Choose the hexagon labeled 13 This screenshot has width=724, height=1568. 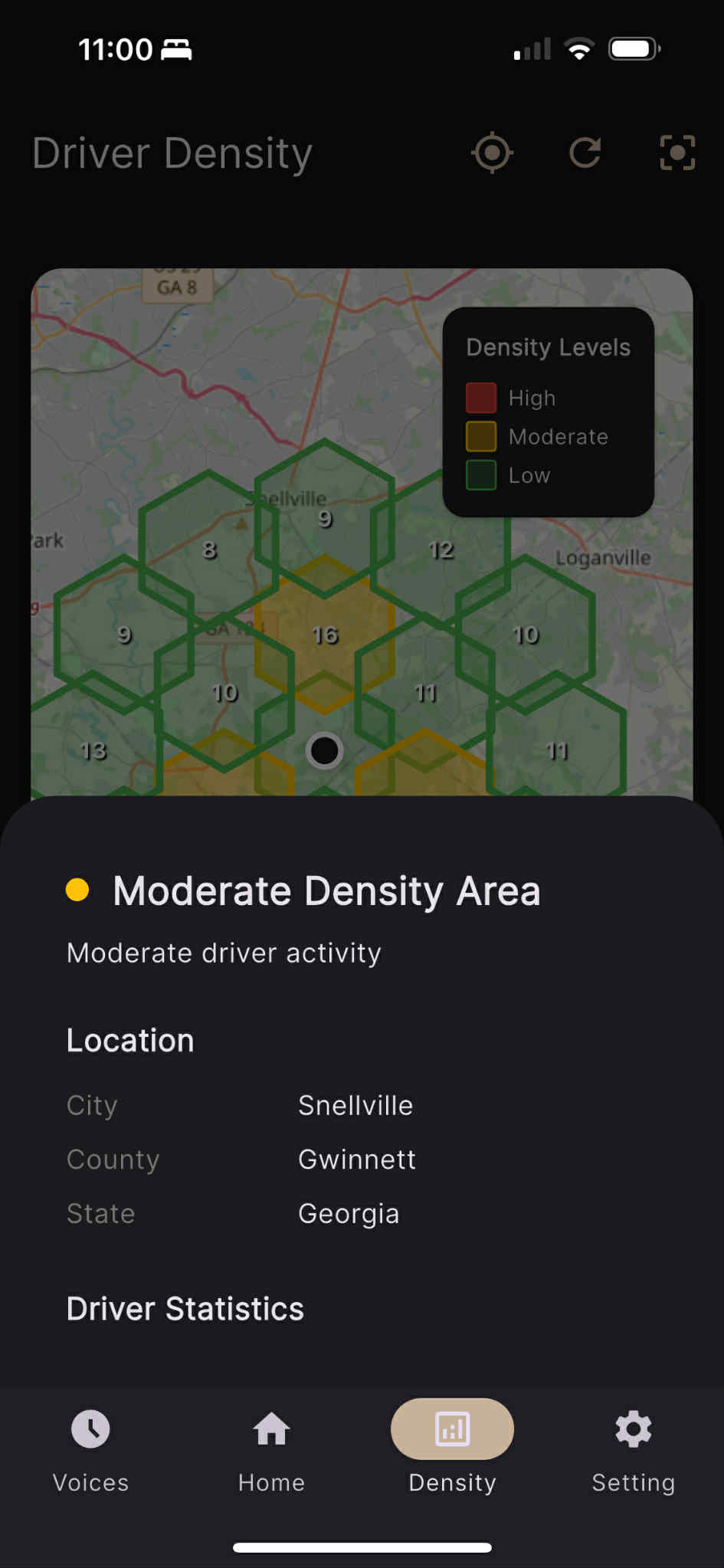click(x=93, y=750)
